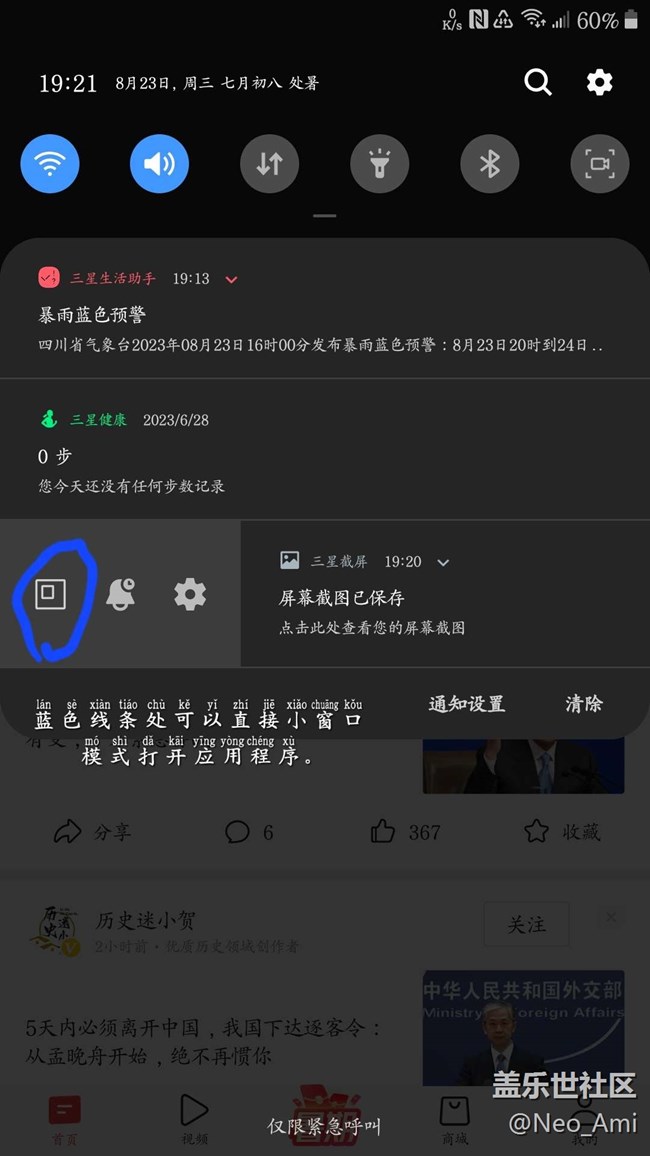The image size is (650, 1156).
Task: Open this notification's gear settings
Action: pyautogui.click(x=190, y=594)
